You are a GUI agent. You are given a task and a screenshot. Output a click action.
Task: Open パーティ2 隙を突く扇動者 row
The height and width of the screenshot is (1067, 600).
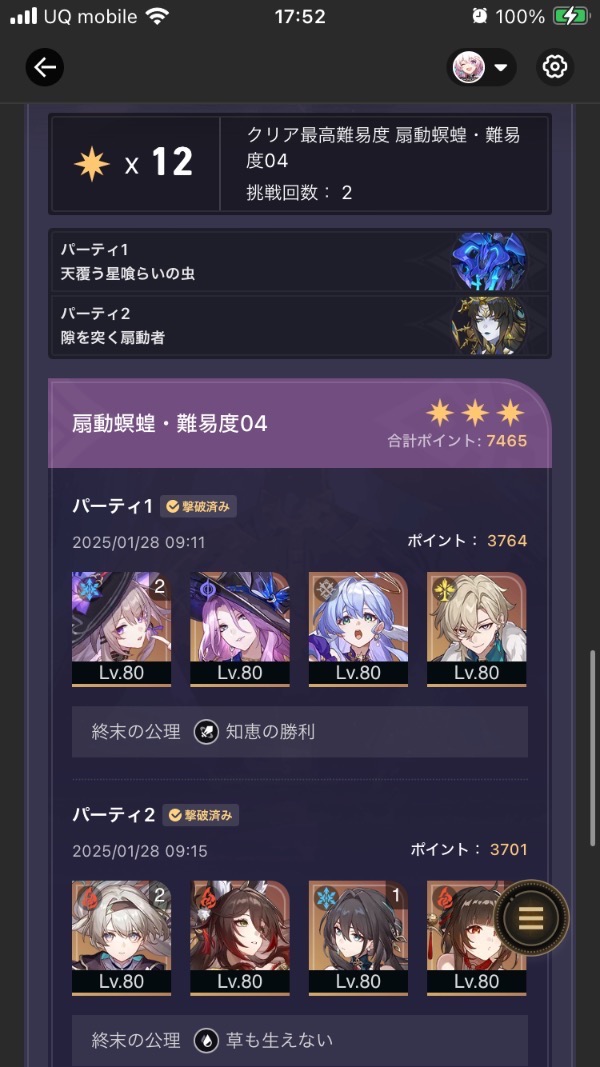300,325
